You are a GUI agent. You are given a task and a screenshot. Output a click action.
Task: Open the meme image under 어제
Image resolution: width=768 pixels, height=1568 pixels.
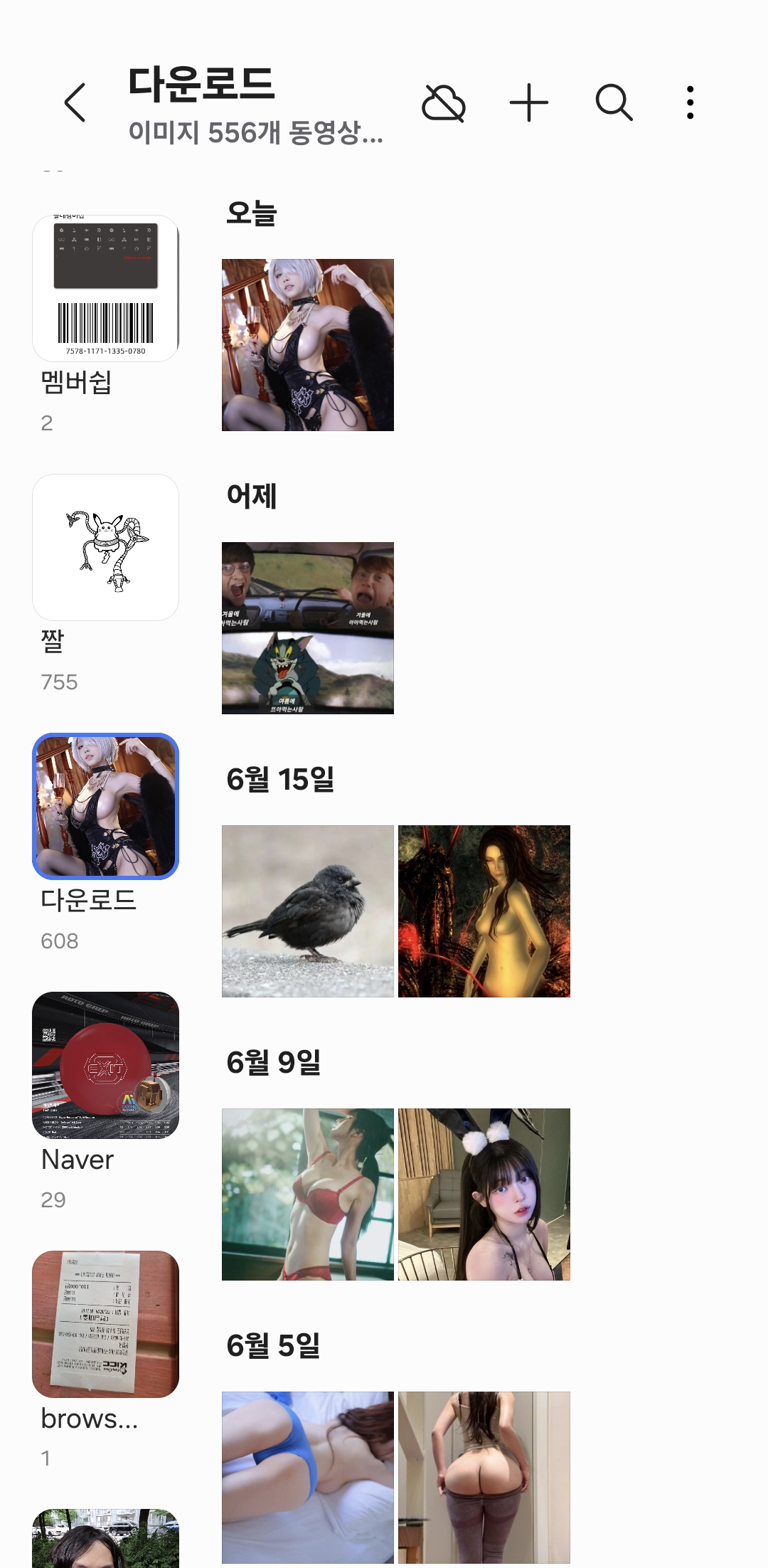pos(308,628)
